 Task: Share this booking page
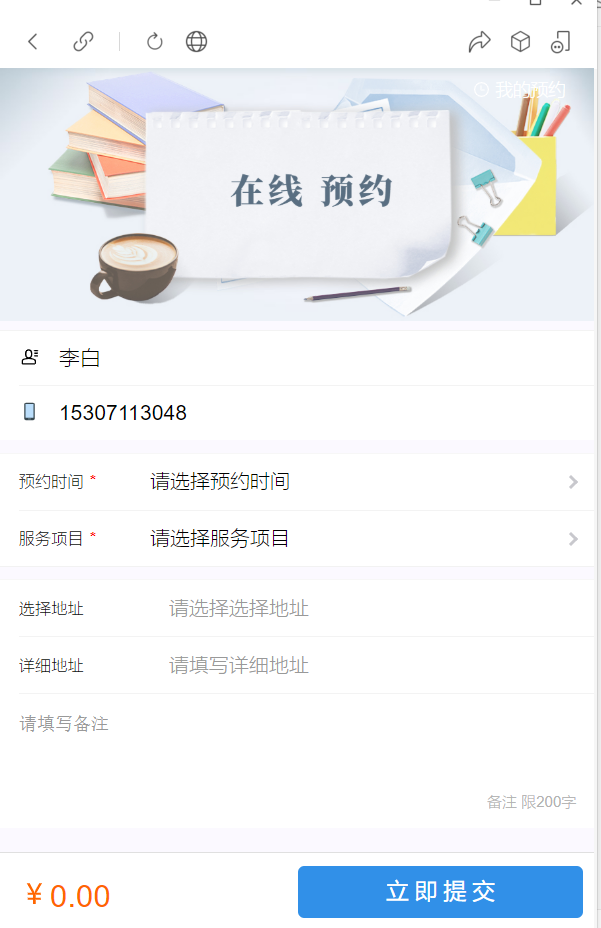click(480, 41)
